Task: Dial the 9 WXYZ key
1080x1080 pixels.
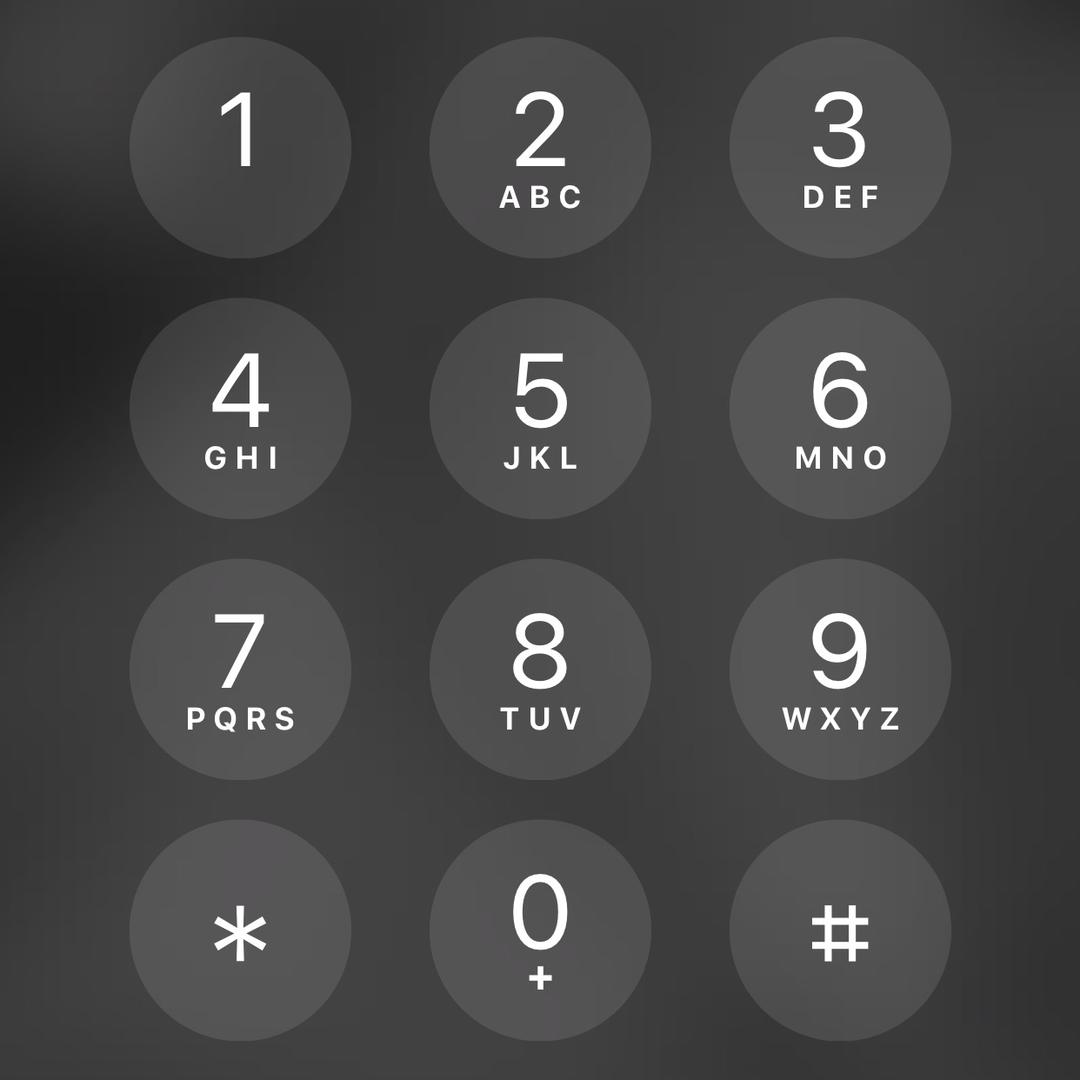Action: coord(840,670)
